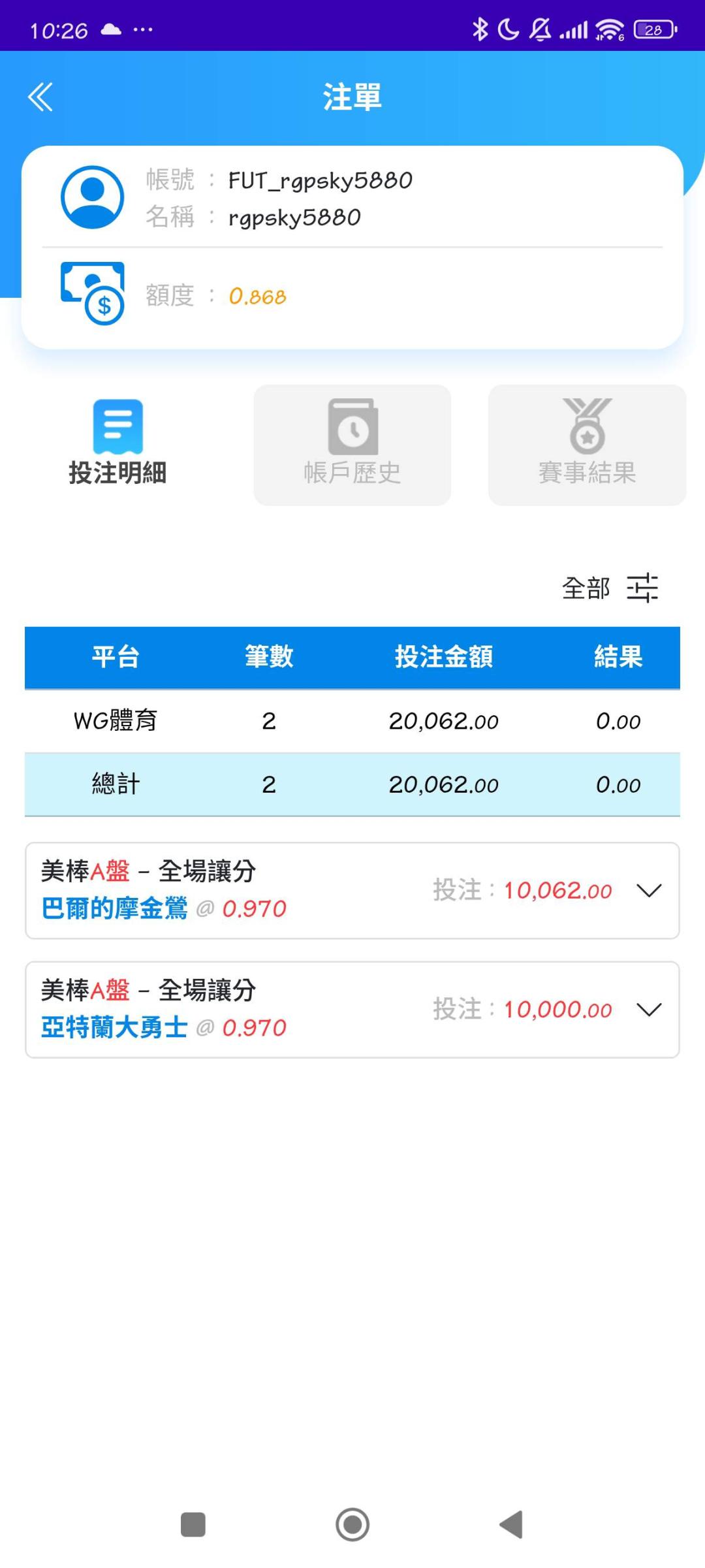Open the 全部 filter options
Screen dimensions: 705x1568
[x=610, y=588]
